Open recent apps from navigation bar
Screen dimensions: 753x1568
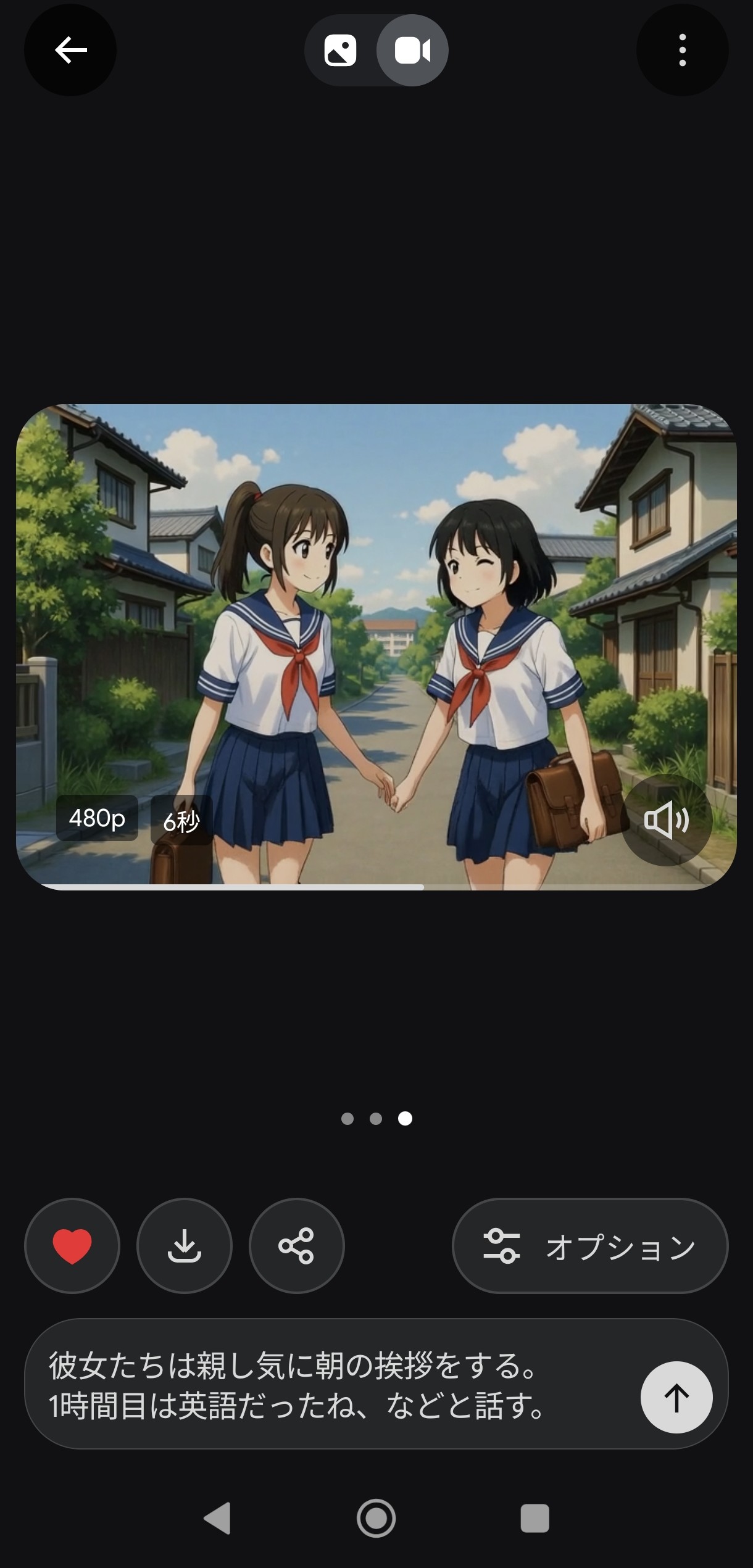point(535,1519)
